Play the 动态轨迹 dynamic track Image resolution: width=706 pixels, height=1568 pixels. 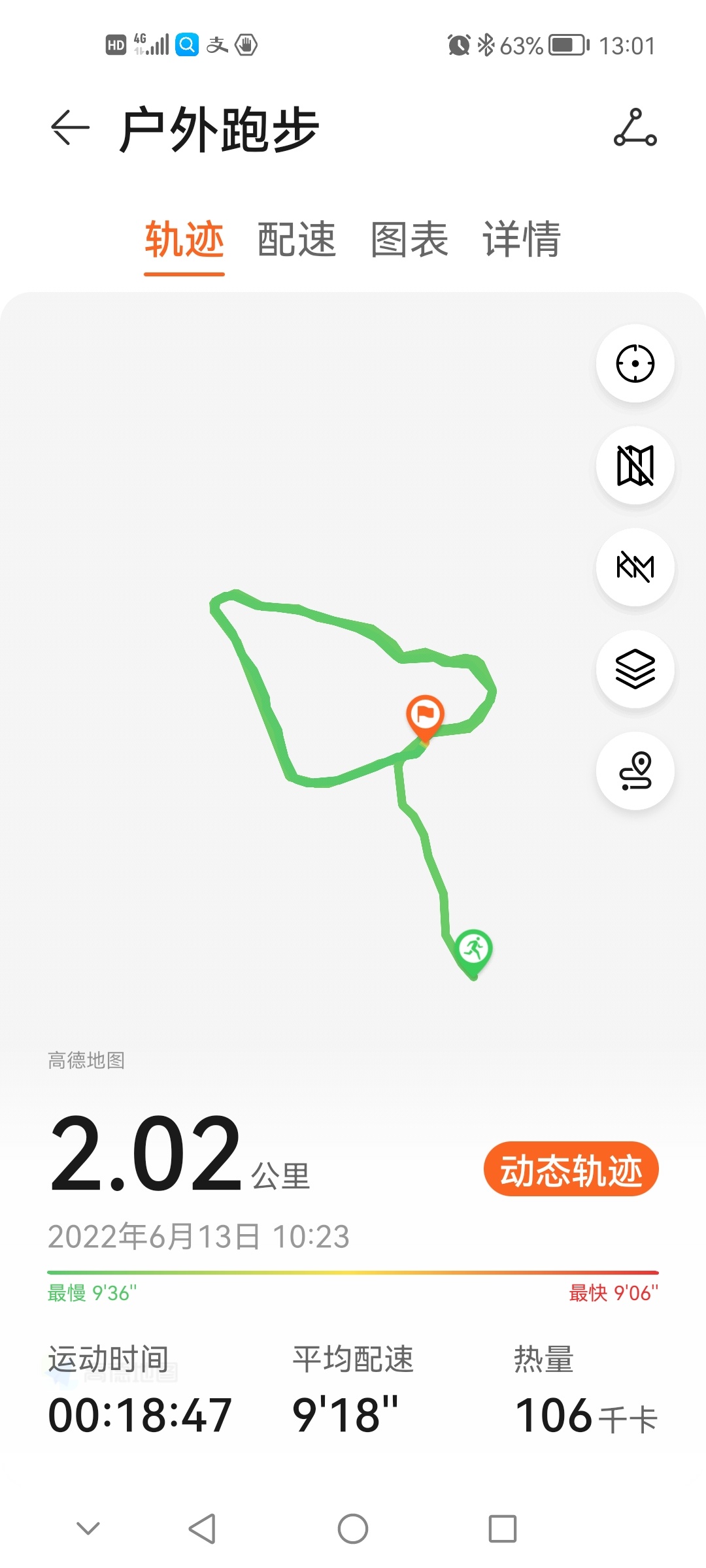click(571, 1169)
